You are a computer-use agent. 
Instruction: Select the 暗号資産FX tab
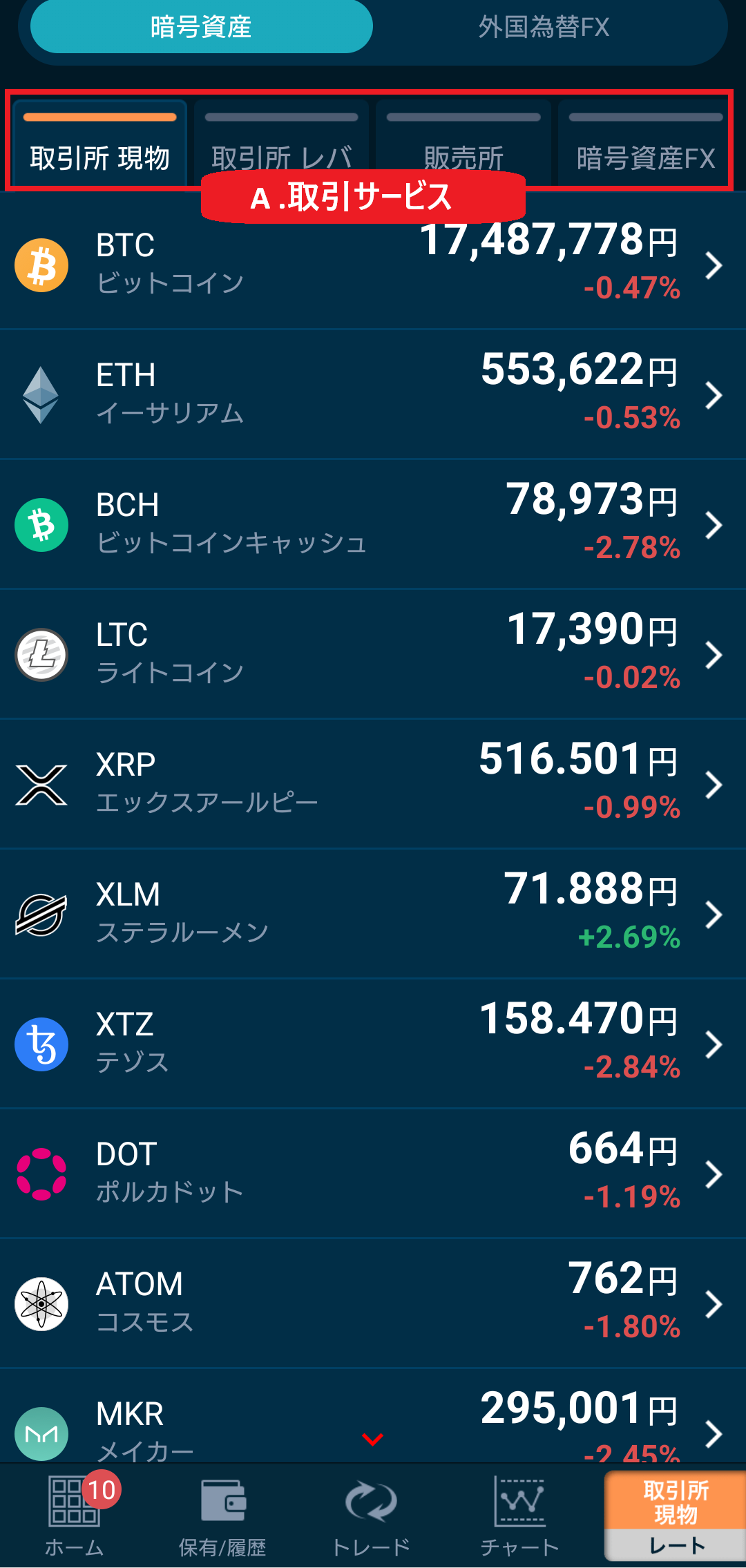(645, 145)
